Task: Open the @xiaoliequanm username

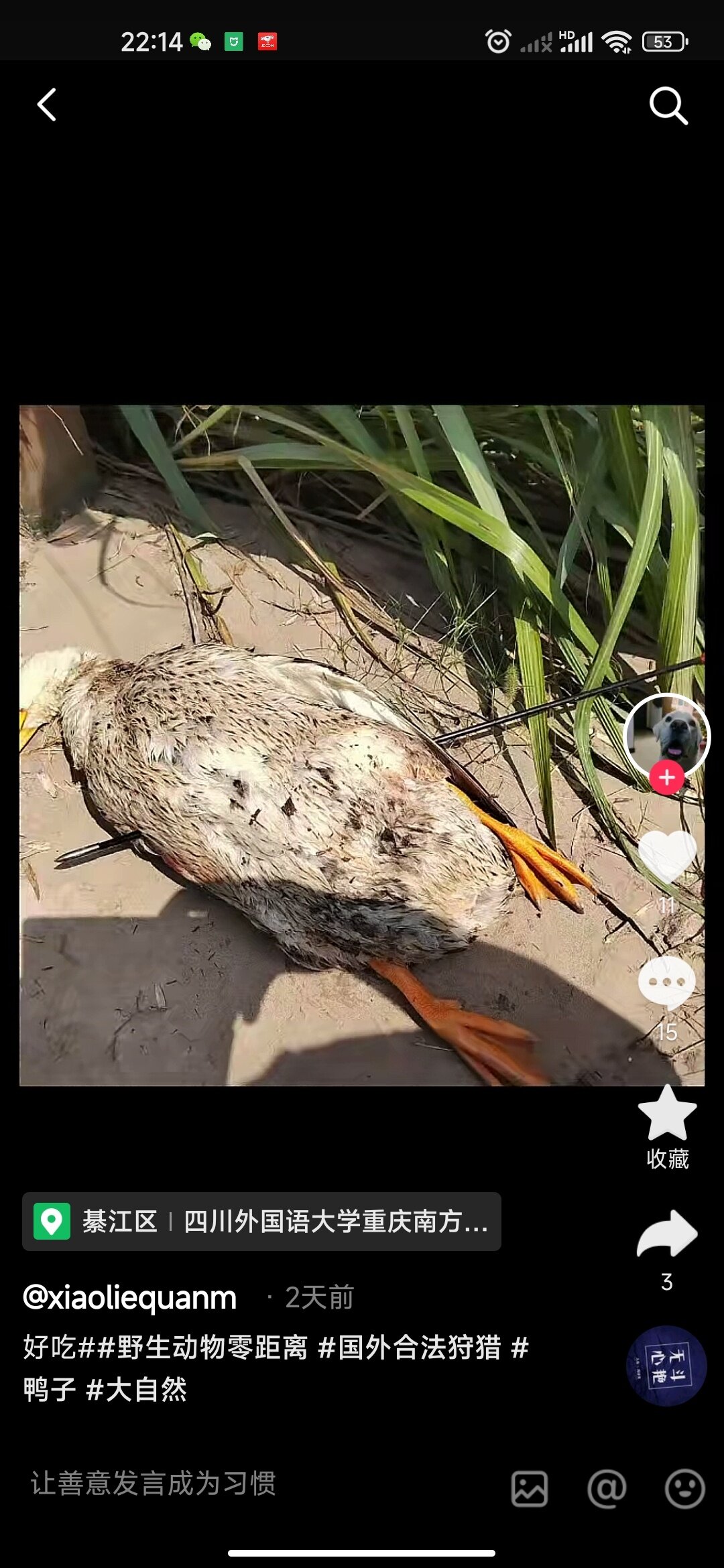Action: pos(130,1297)
